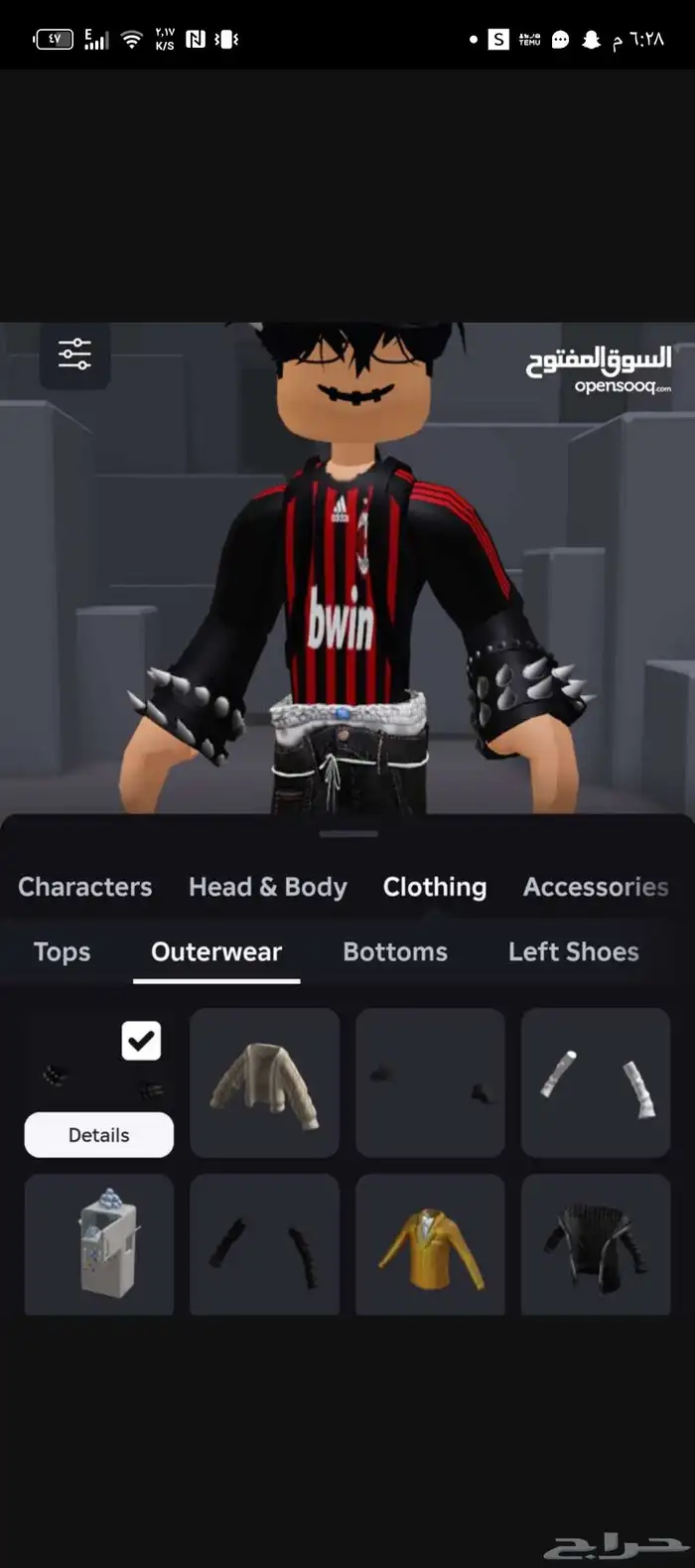Switch to the Tops subcategory

click(62, 951)
